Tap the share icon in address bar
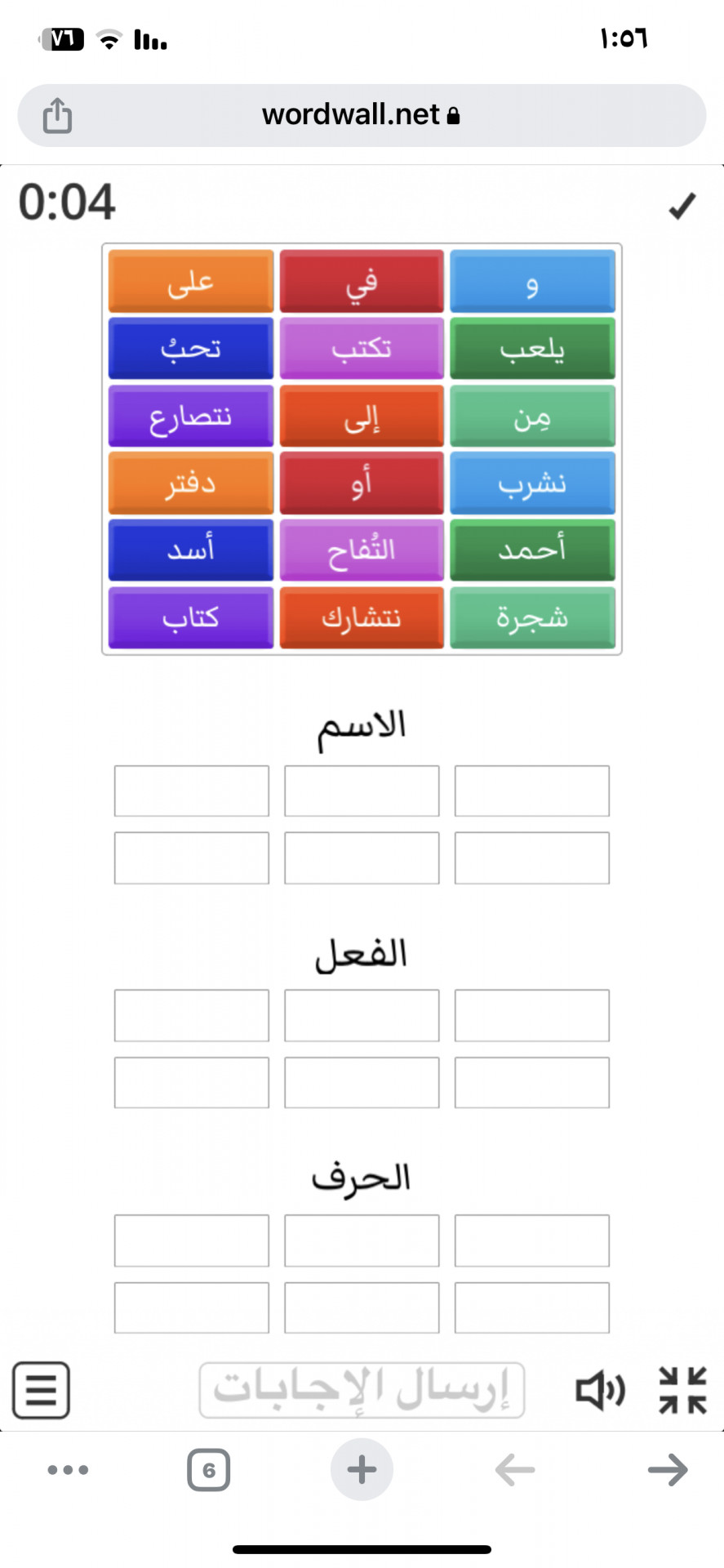This screenshot has height=1568, width=724. click(x=57, y=115)
